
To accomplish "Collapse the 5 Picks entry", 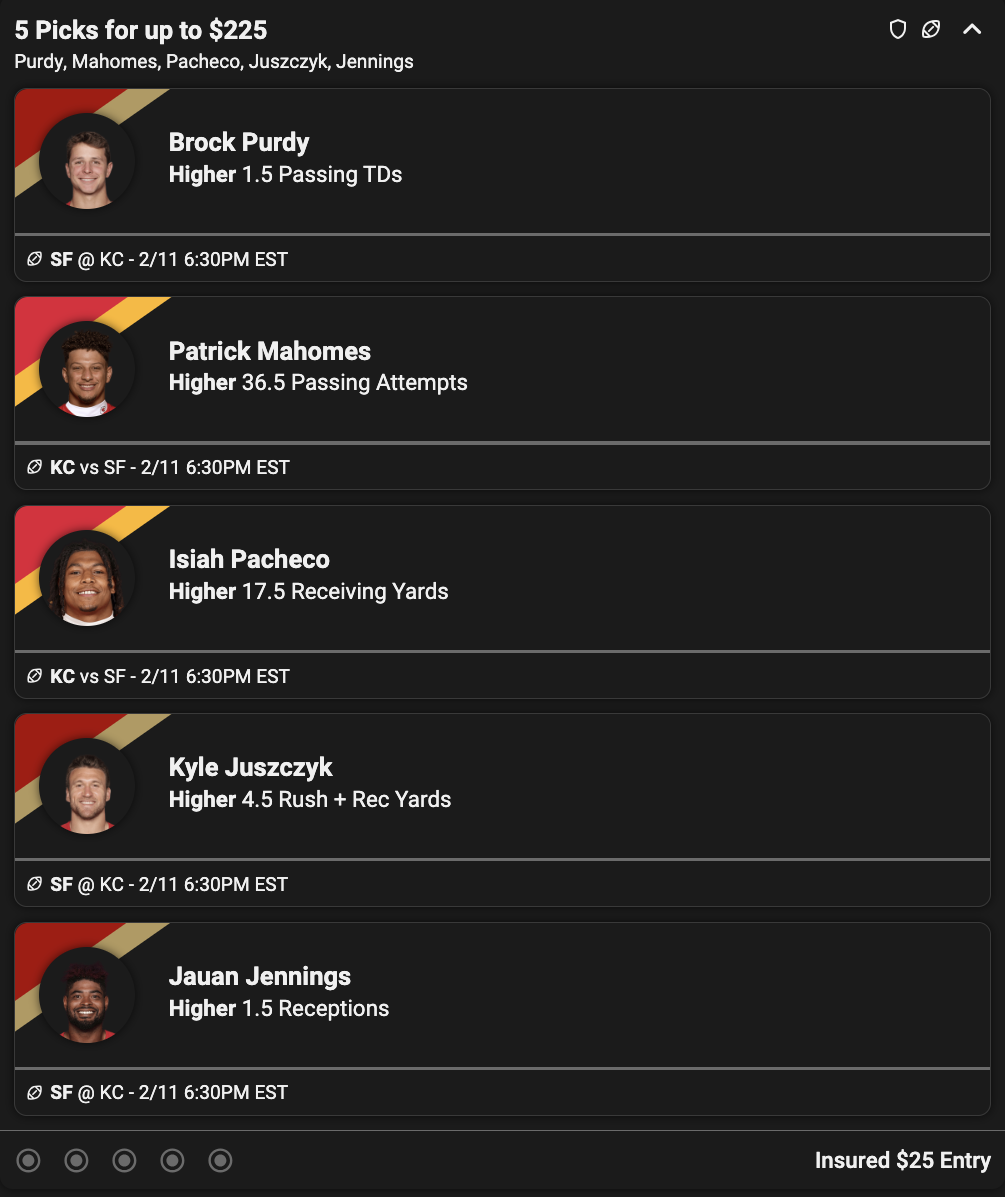I will [x=971, y=30].
